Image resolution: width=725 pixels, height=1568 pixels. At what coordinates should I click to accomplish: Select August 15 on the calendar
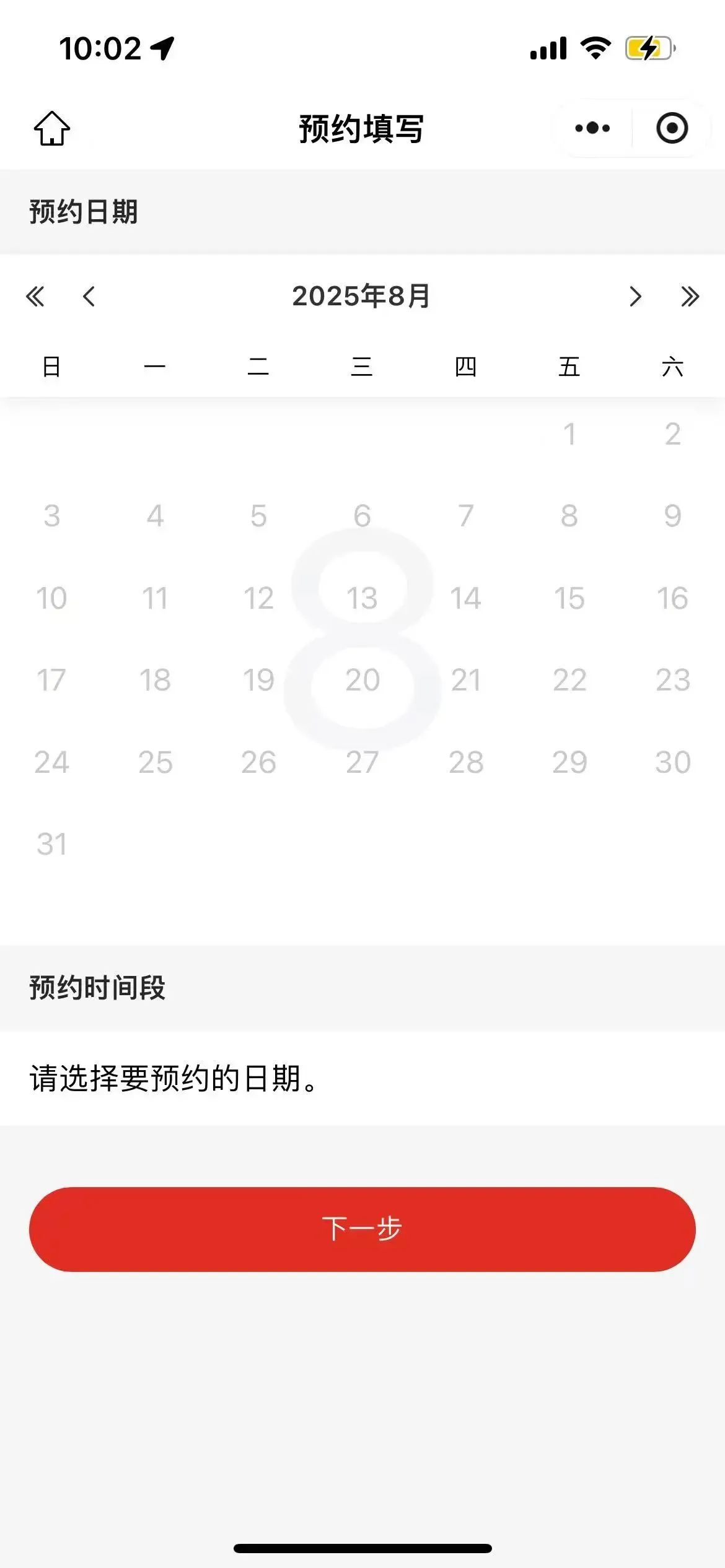click(569, 598)
